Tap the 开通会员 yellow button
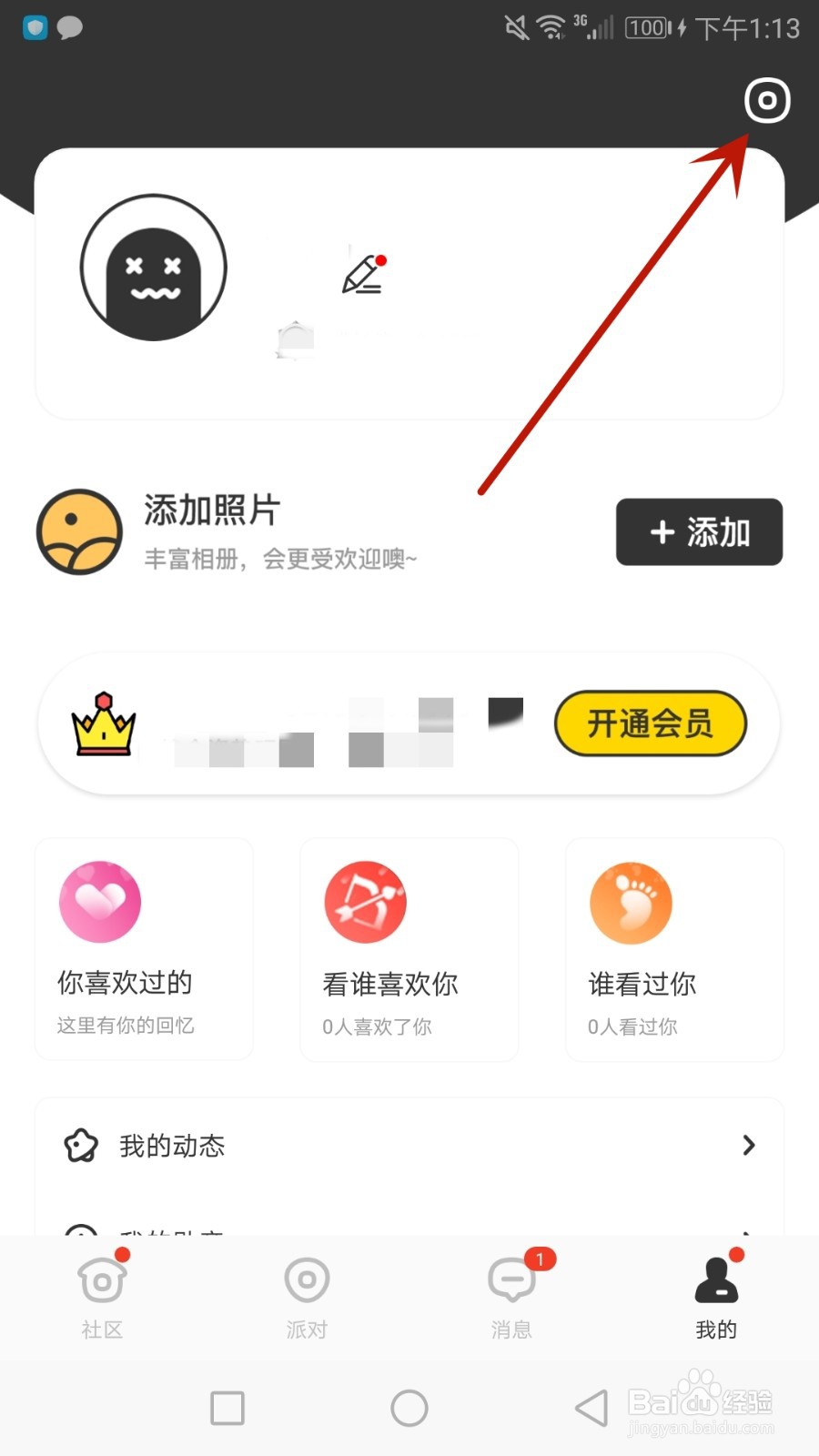 pos(650,723)
